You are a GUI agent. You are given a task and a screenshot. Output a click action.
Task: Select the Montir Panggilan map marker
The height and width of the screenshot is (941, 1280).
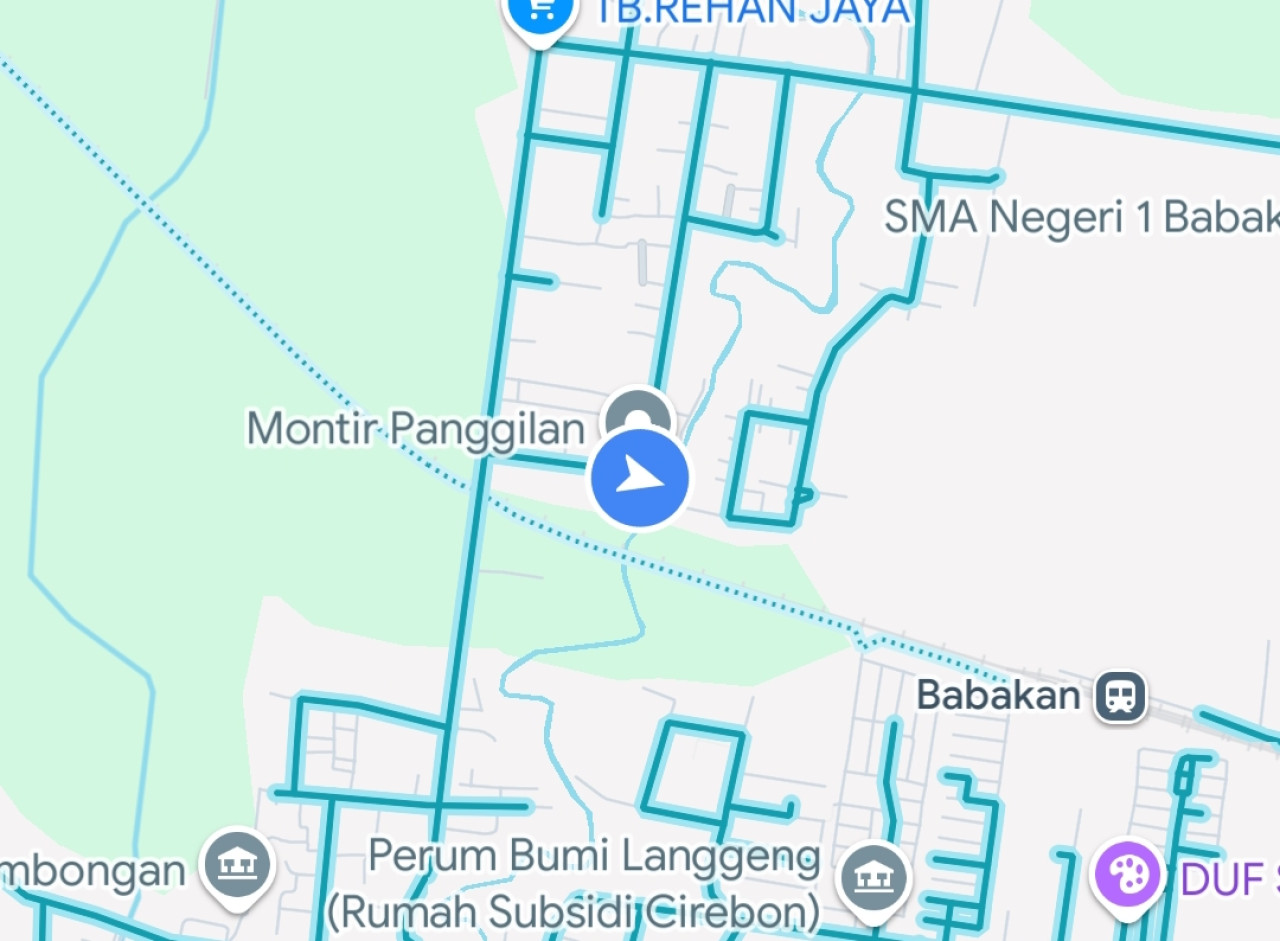point(639,414)
